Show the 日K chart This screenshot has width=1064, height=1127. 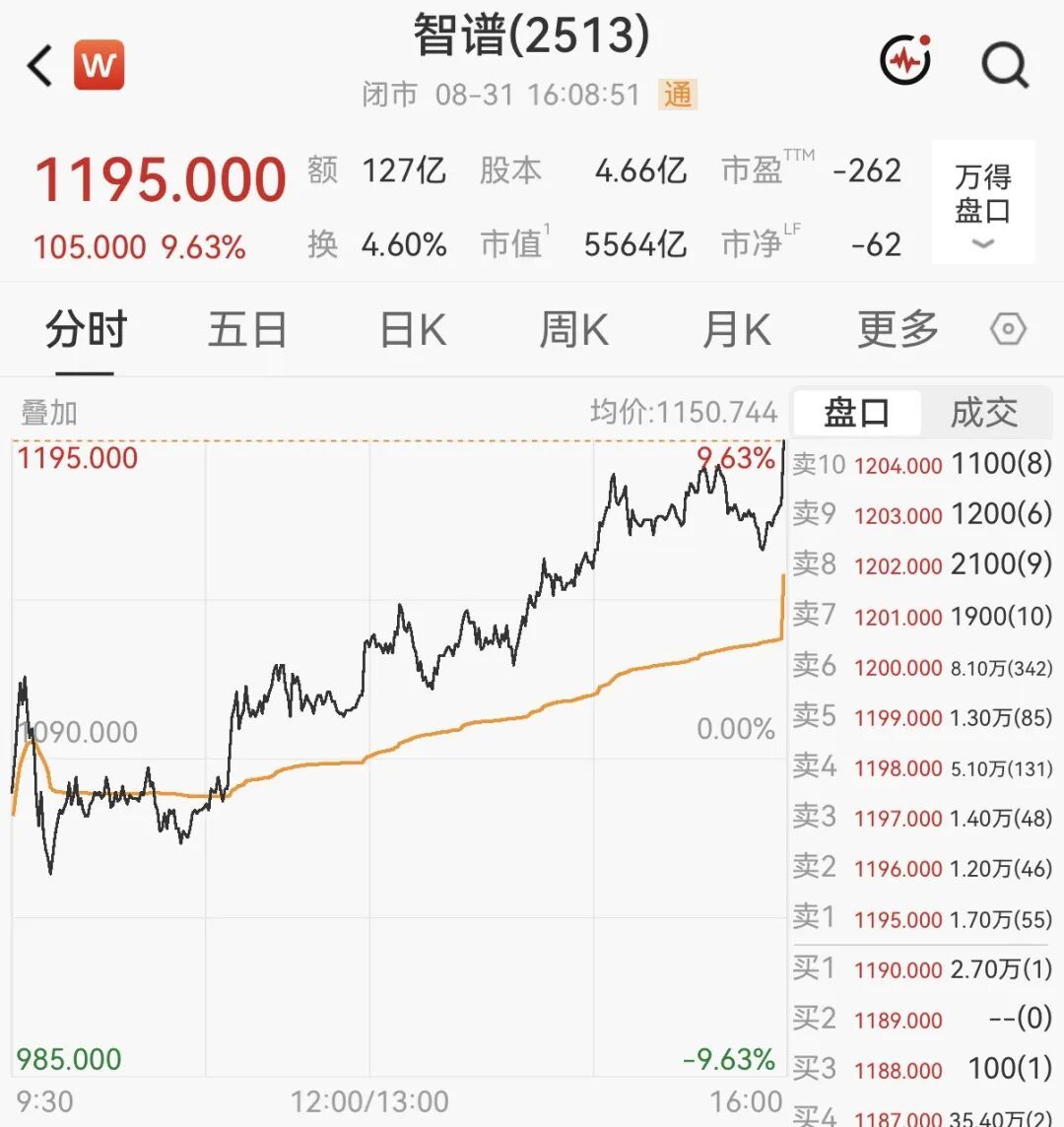click(413, 331)
